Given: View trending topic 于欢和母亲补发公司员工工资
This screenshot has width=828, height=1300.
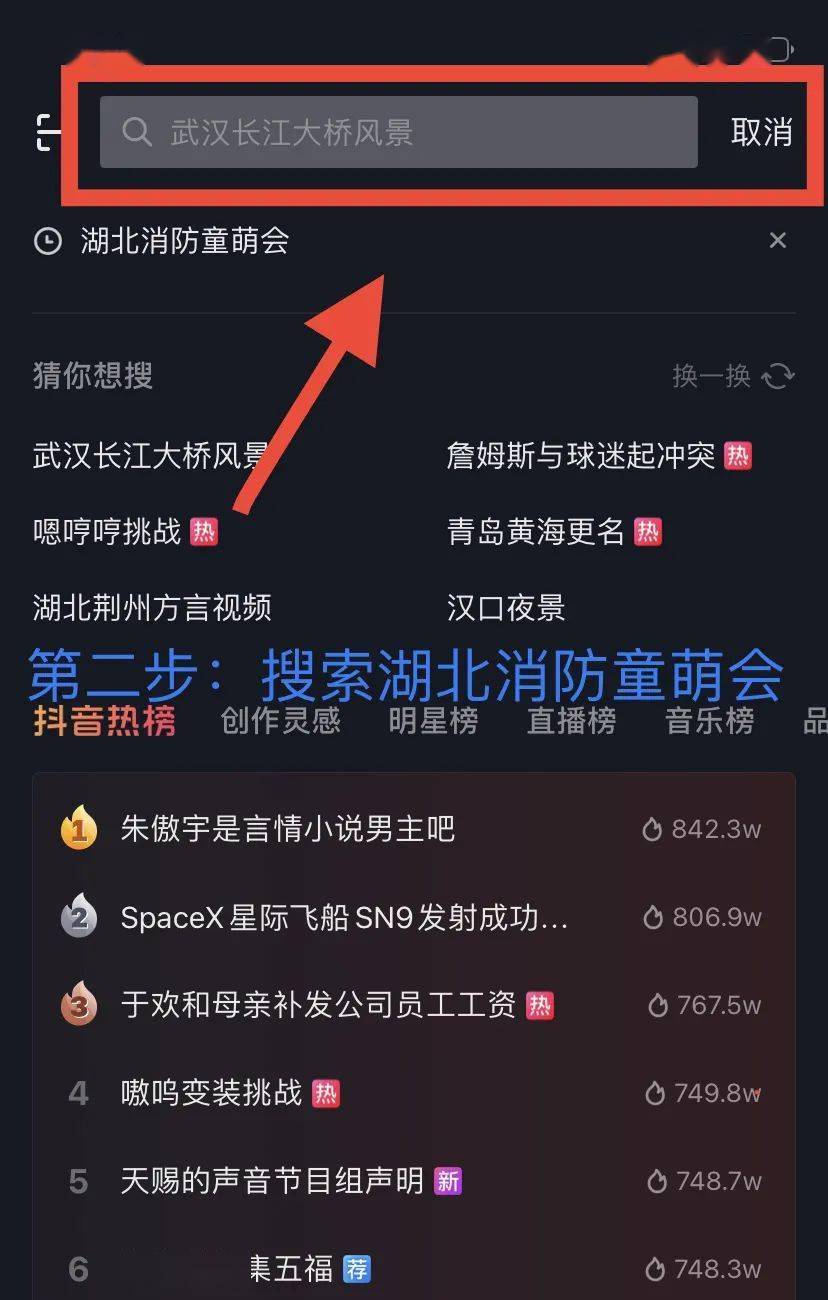Looking at the screenshot, I should pos(318,1005).
